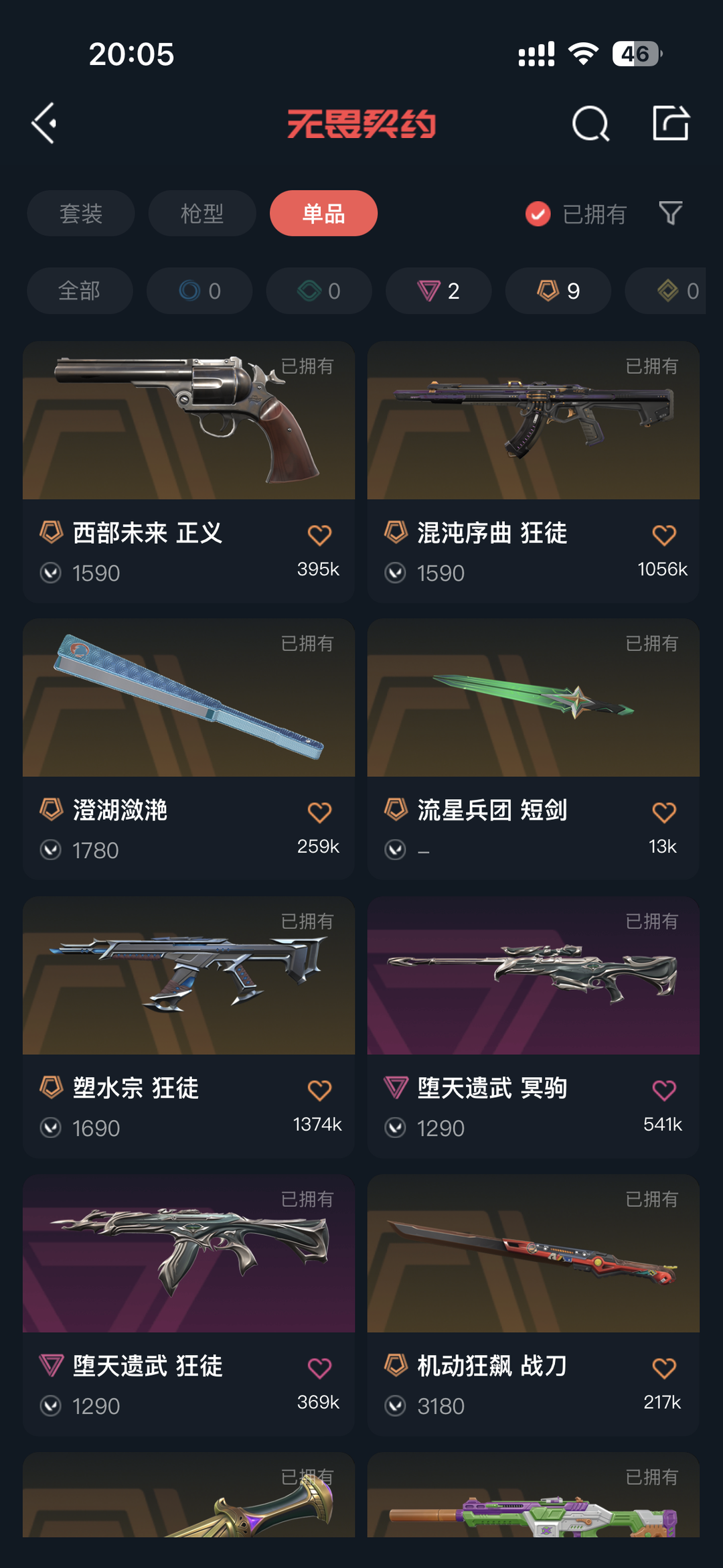
Task: Open the 机动狂飙 战刀 skin card
Action: pyautogui.click(x=534, y=1305)
